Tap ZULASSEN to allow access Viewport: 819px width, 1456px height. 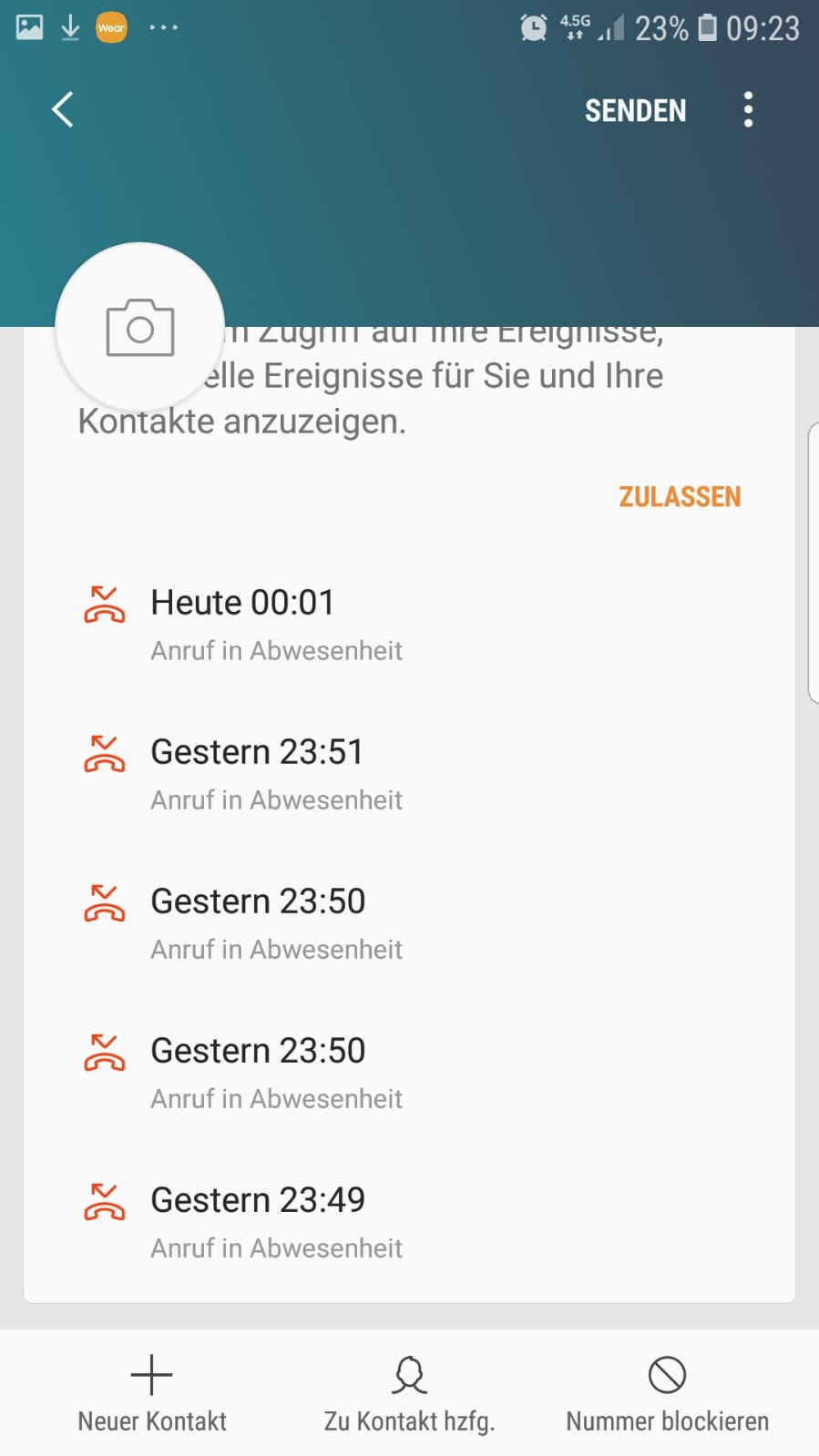pyautogui.click(x=680, y=497)
